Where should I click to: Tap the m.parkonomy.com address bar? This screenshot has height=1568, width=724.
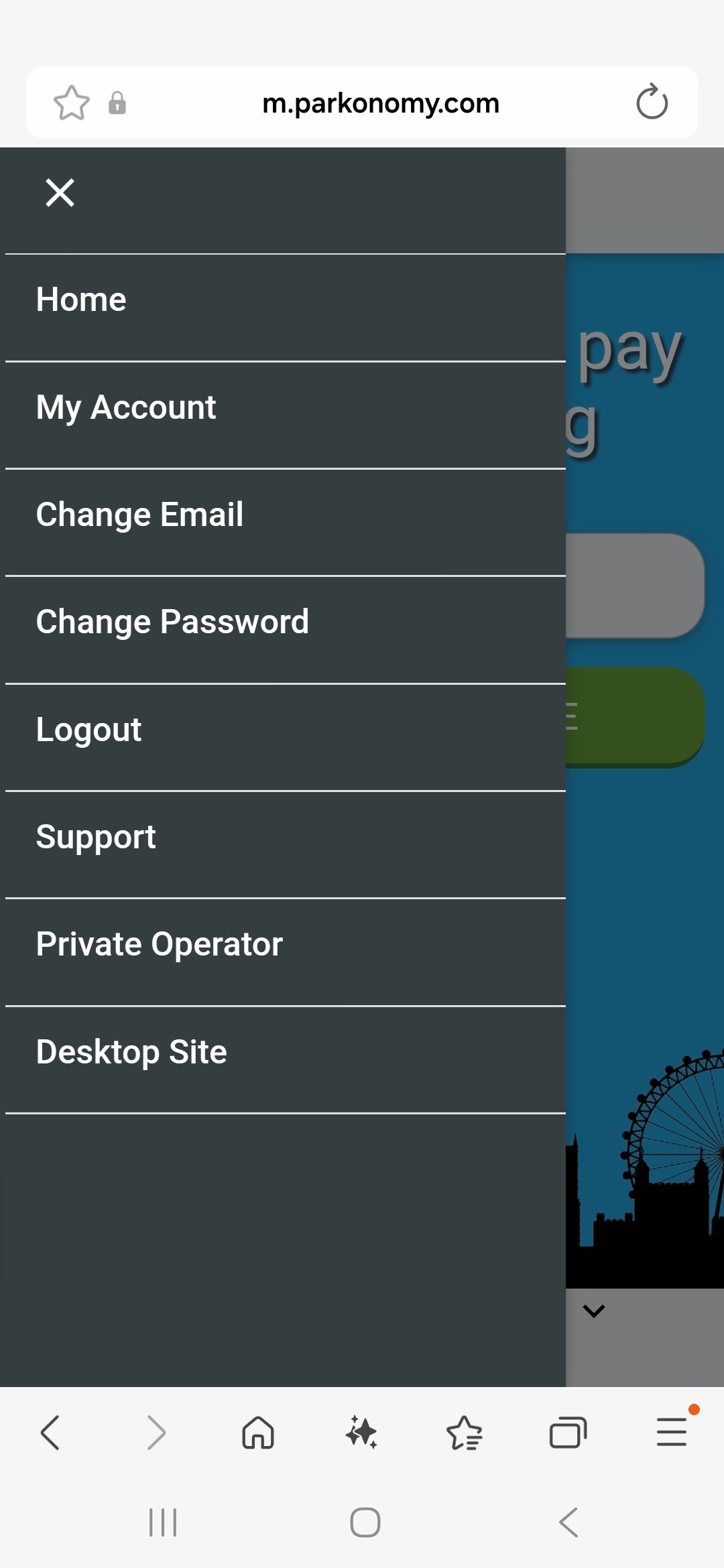pos(380,103)
